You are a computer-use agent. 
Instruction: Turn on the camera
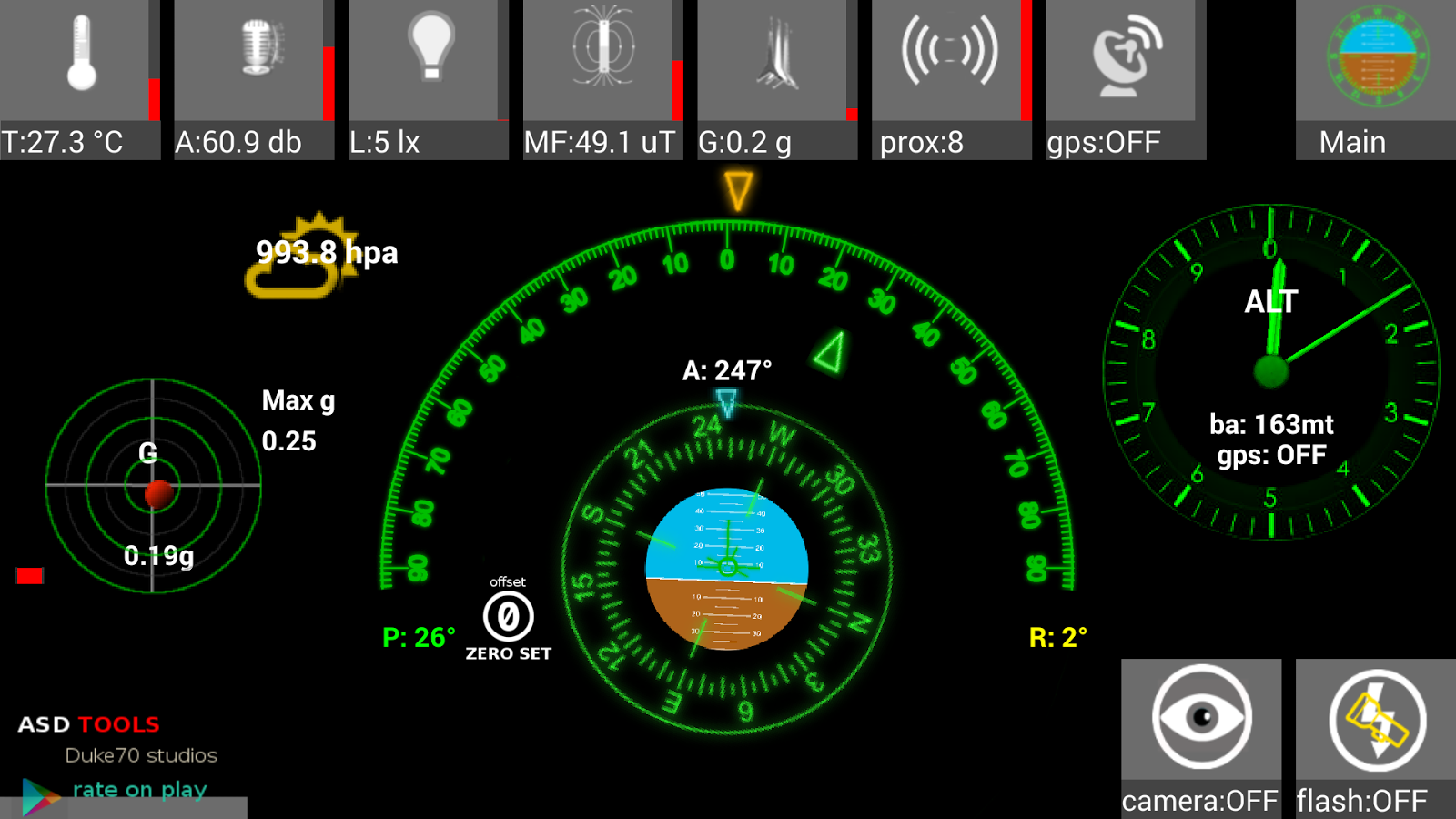pyautogui.click(x=1200, y=735)
